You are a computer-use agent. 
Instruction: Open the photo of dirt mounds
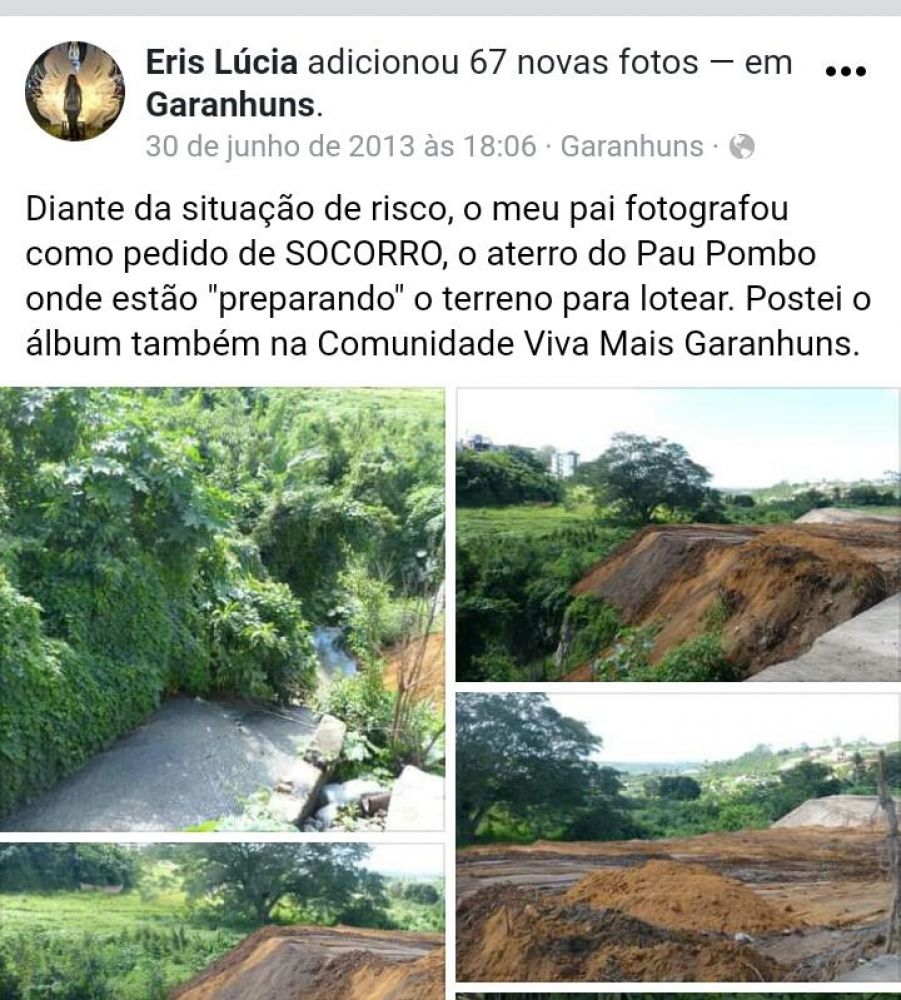677,837
